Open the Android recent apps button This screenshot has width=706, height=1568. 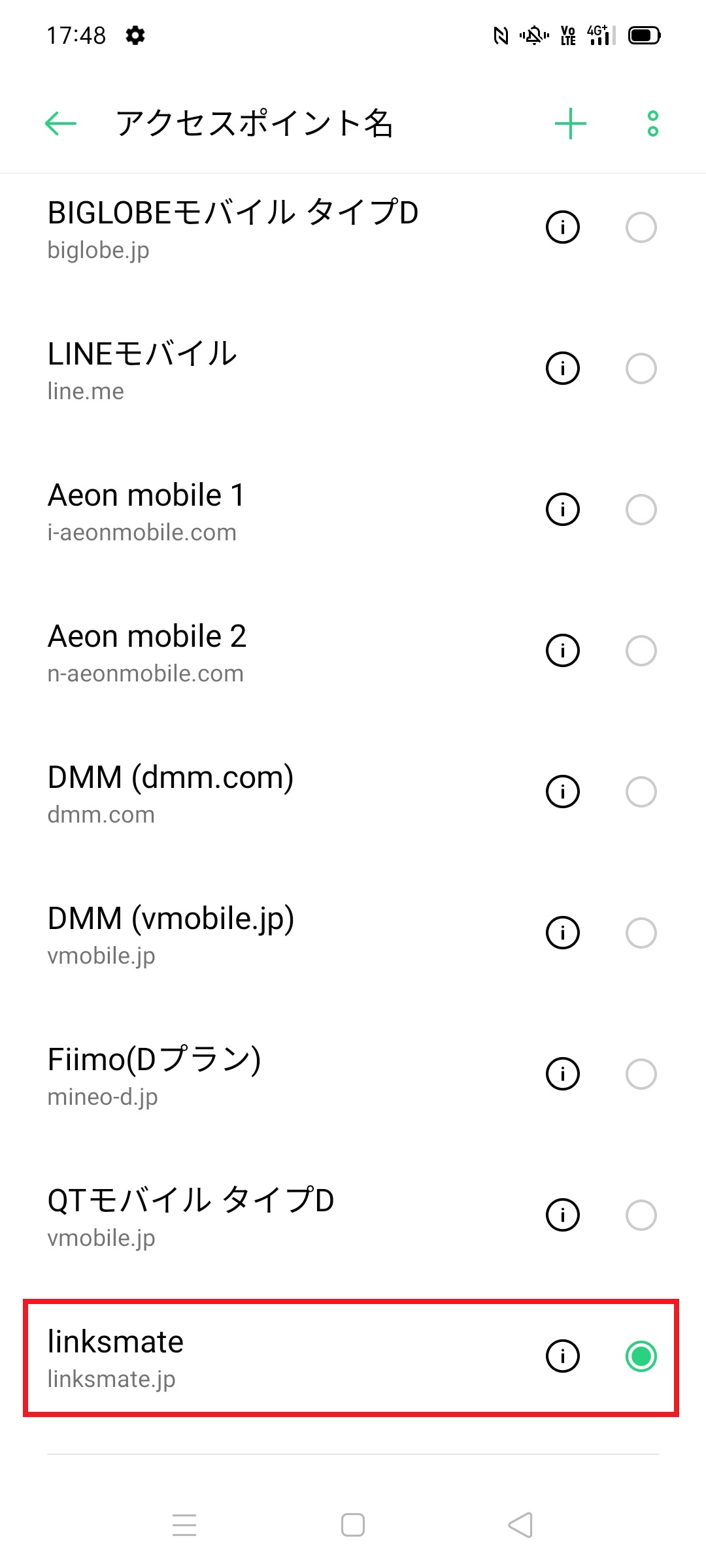[x=185, y=1524]
